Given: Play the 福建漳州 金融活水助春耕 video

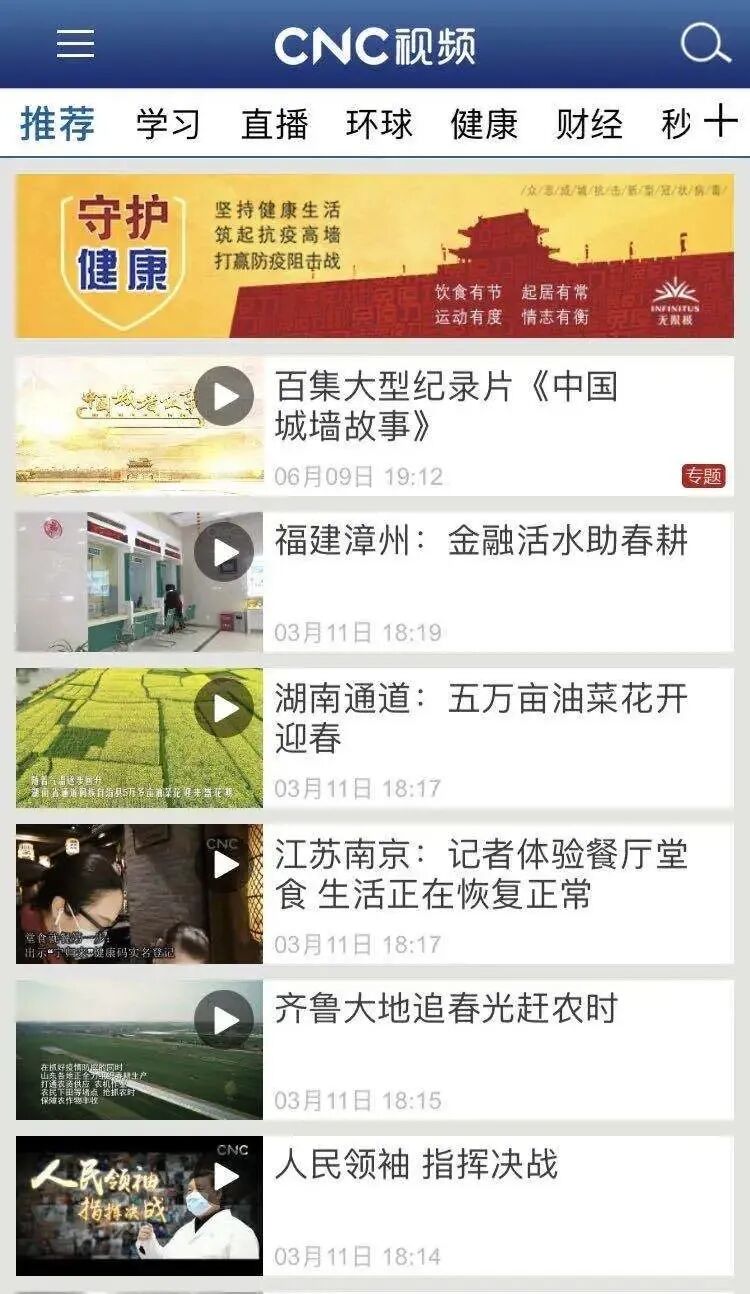Looking at the screenshot, I should coord(375,582).
